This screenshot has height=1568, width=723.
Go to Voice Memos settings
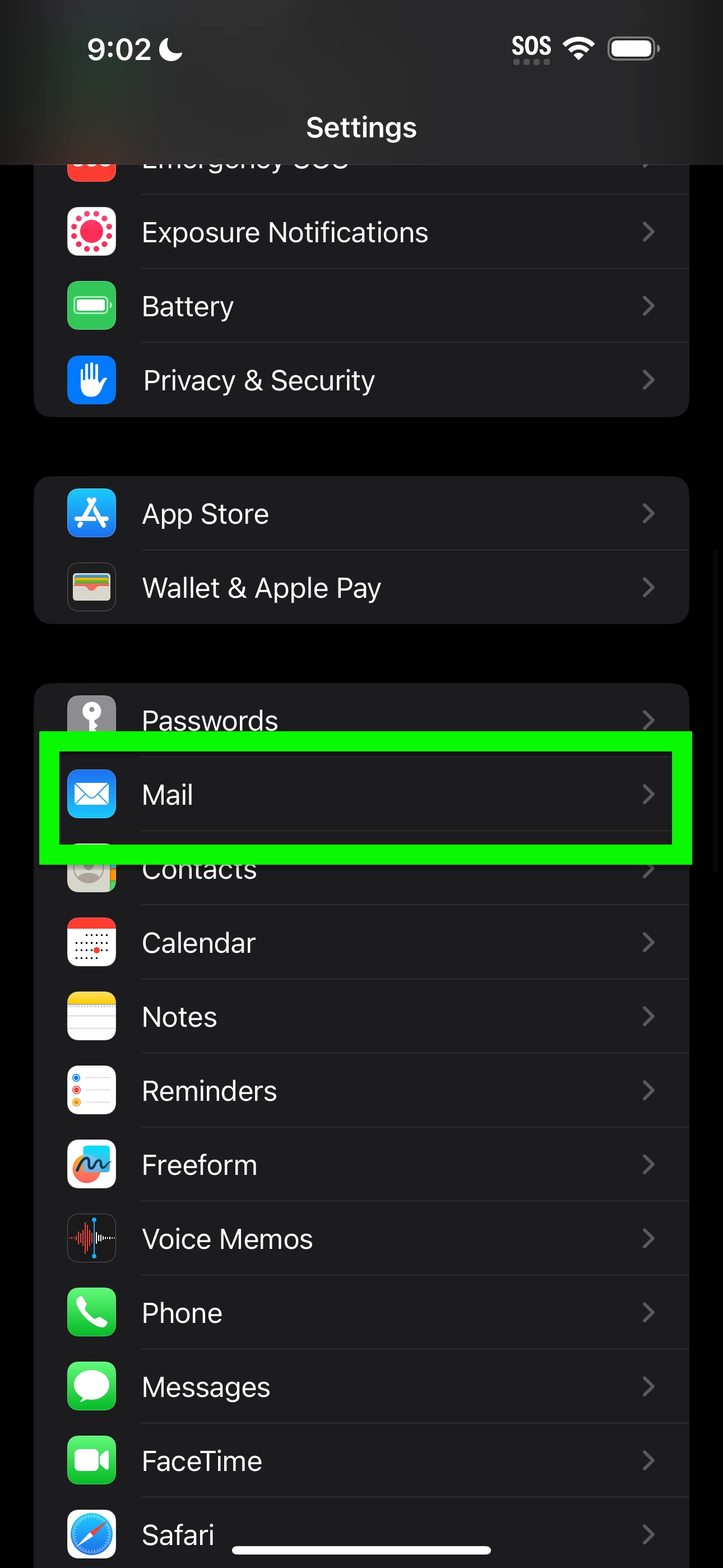point(361,1239)
